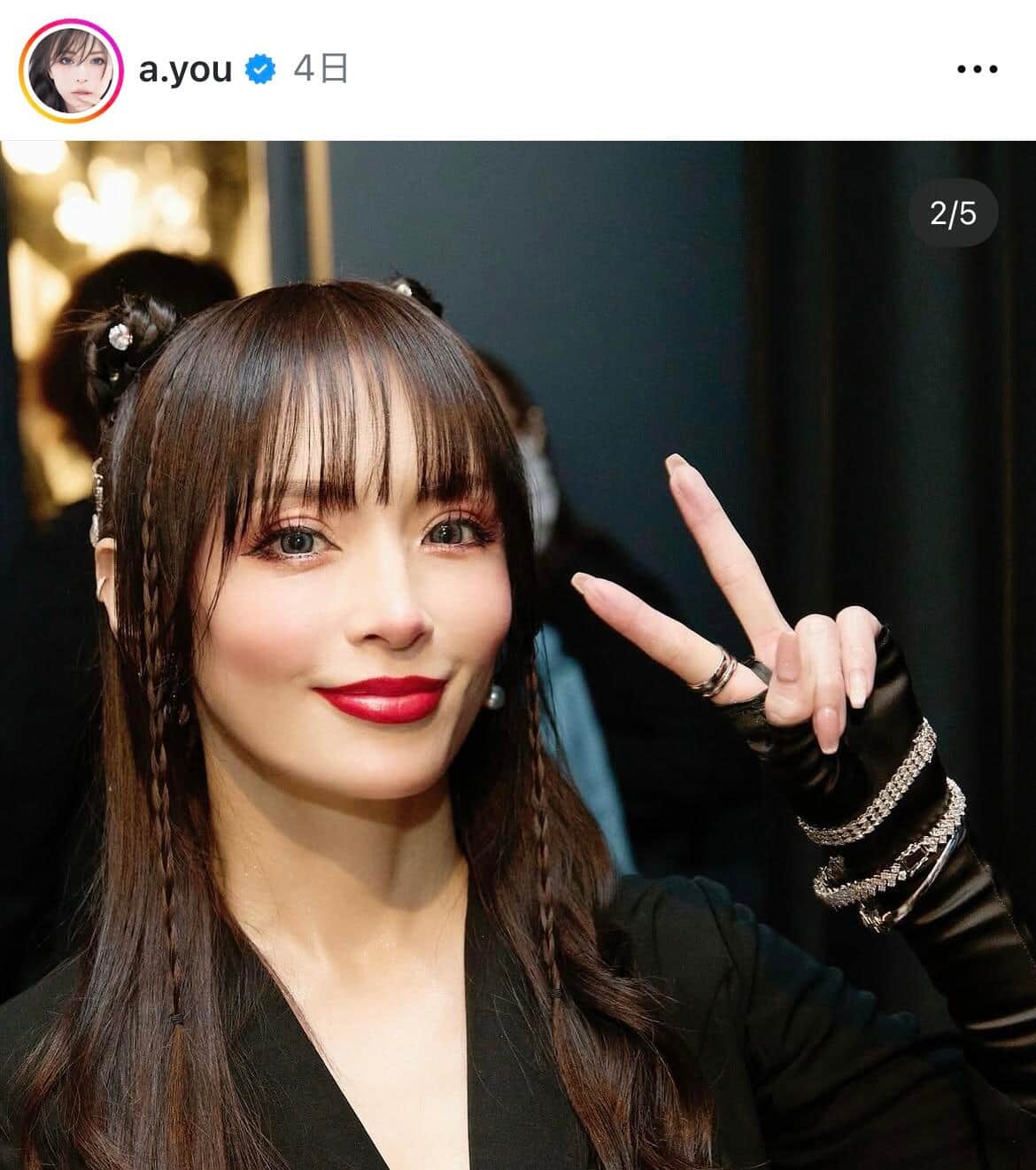Image resolution: width=1036 pixels, height=1170 pixels.
Task: Open the post's three-dot options menu
Action: (x=978, y=69)
